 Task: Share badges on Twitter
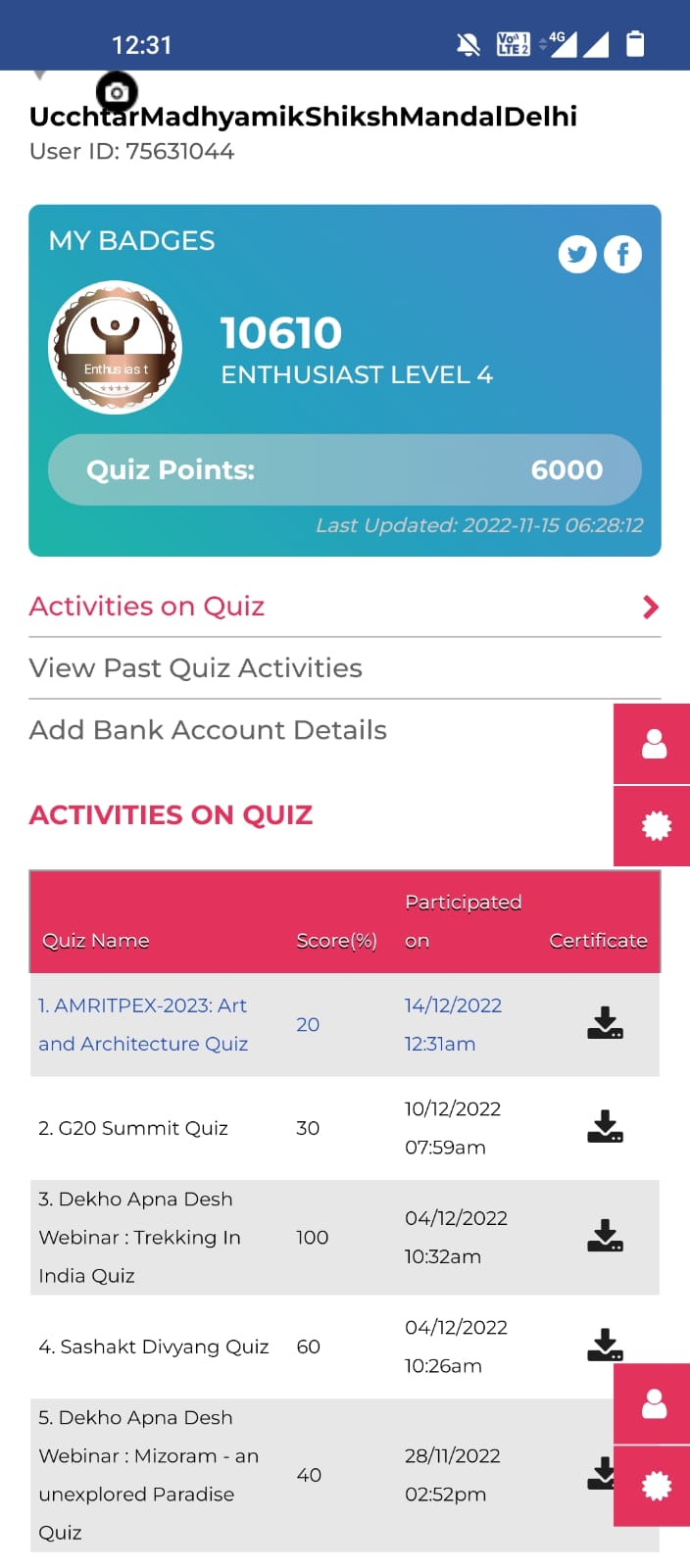click(x=577, y=255)
